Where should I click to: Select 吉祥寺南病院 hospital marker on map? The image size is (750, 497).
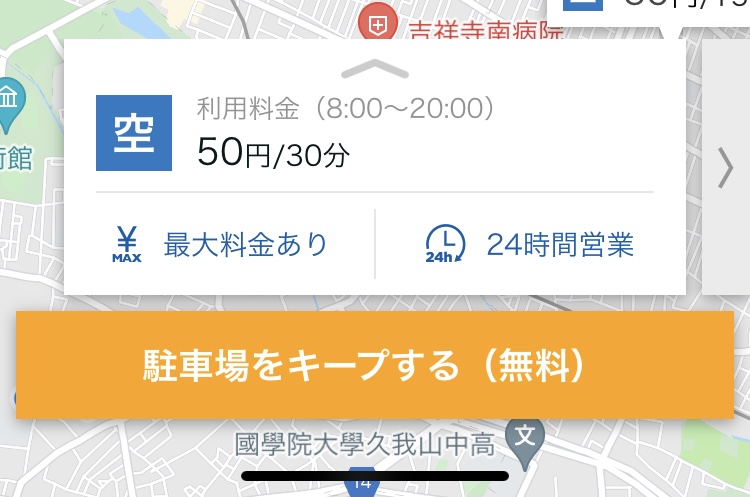pyautogui.click(x=378, y=24)
